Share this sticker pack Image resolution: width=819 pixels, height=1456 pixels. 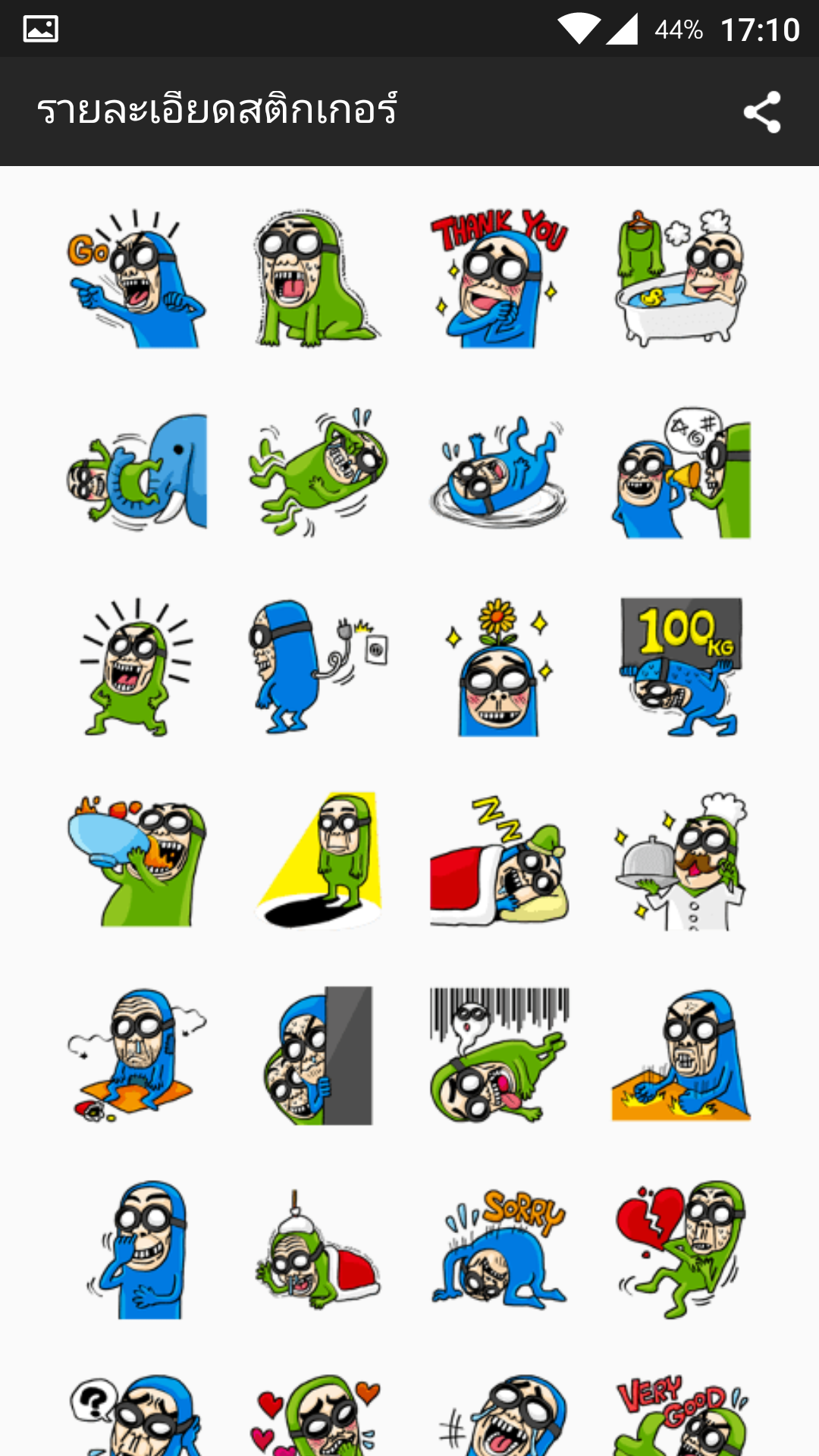762,112
